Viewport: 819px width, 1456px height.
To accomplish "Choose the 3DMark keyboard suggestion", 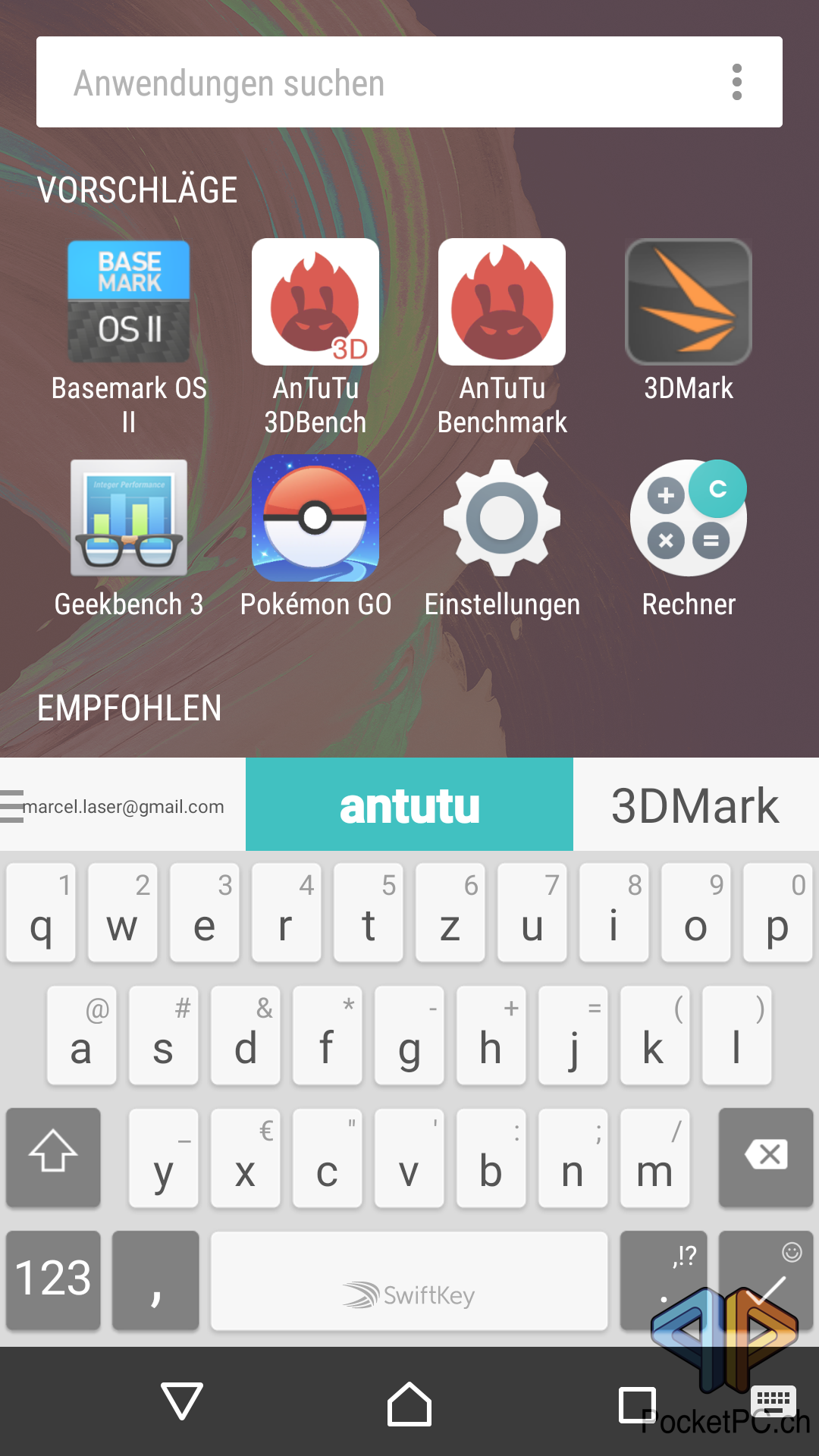I will click(x=696, y=805).
